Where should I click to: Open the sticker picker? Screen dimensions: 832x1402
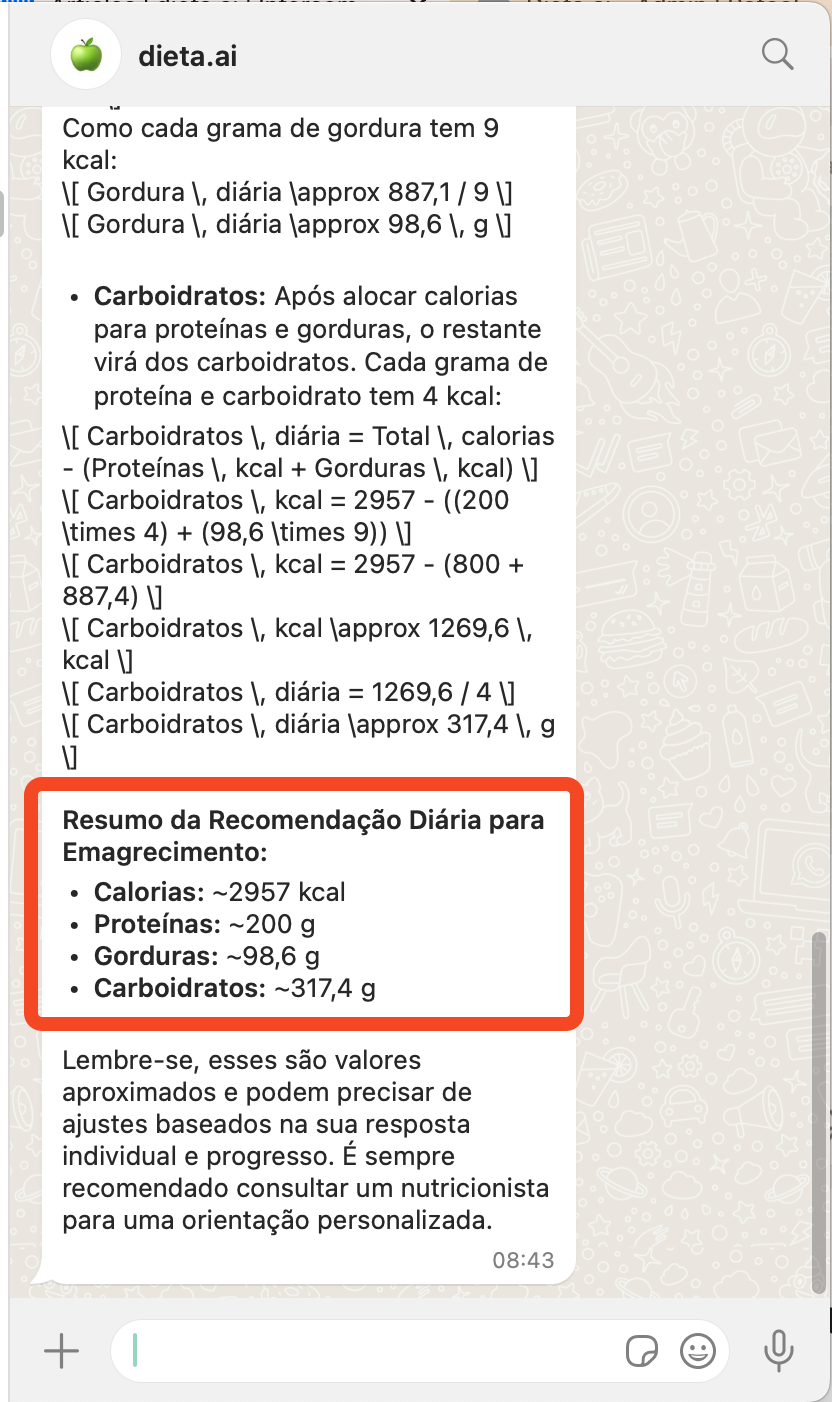coord(641,1352)
